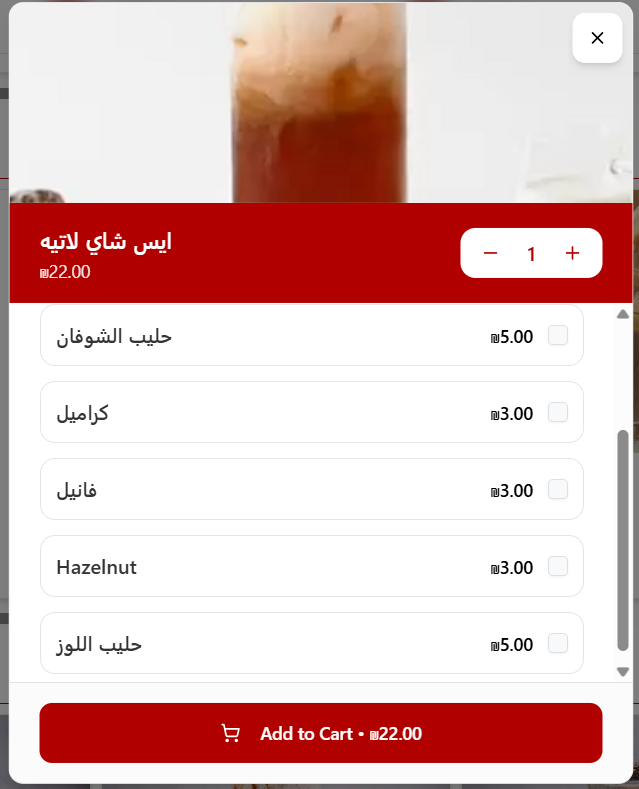Screen dimensions: 639x789
Task: Decrease quantity with the minus button
Action: tap(490, 254)
